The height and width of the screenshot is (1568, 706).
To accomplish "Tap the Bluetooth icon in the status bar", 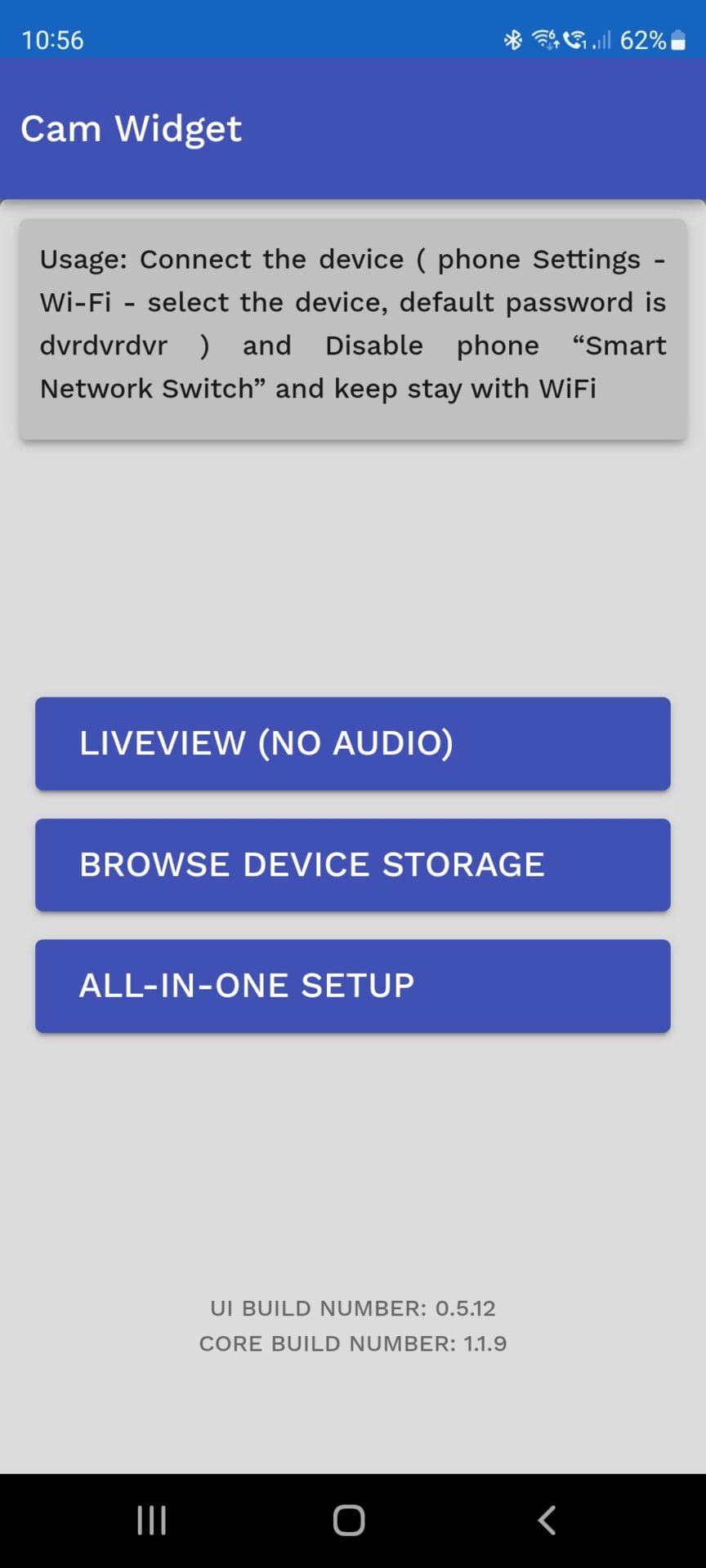I will 514,39.
